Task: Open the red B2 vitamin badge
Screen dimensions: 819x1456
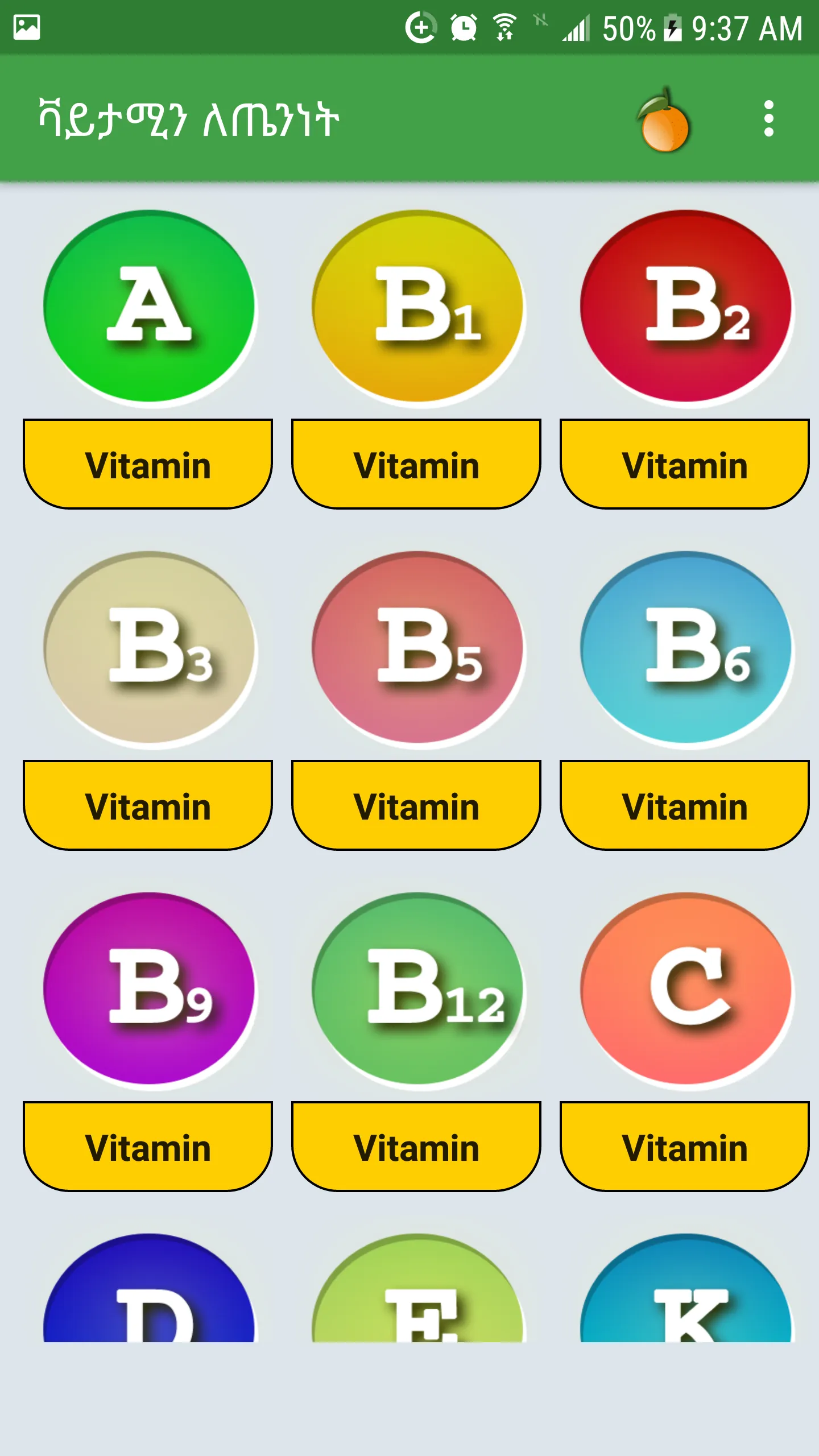Action: pyautogui.click(x=686, y=308)
